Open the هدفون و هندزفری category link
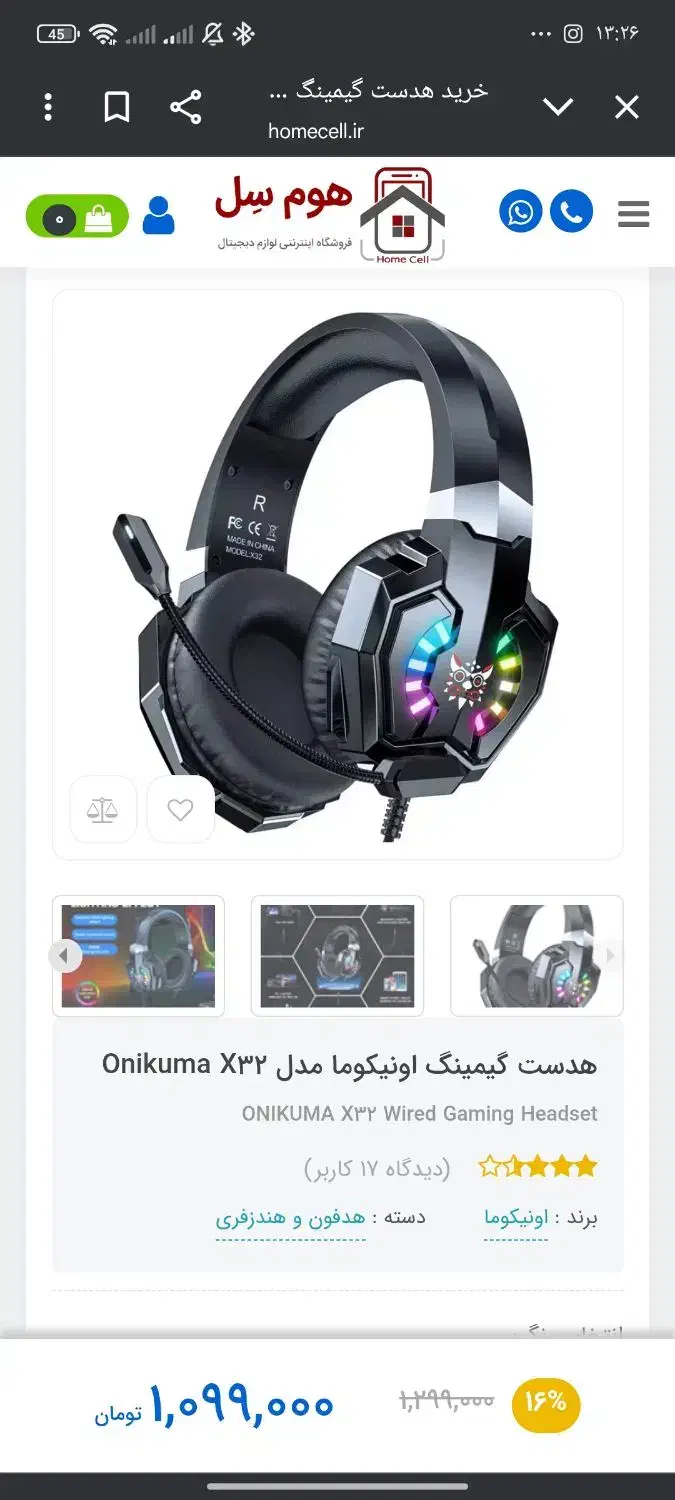Screen dimensions: 675x1500 point(290,1218)
